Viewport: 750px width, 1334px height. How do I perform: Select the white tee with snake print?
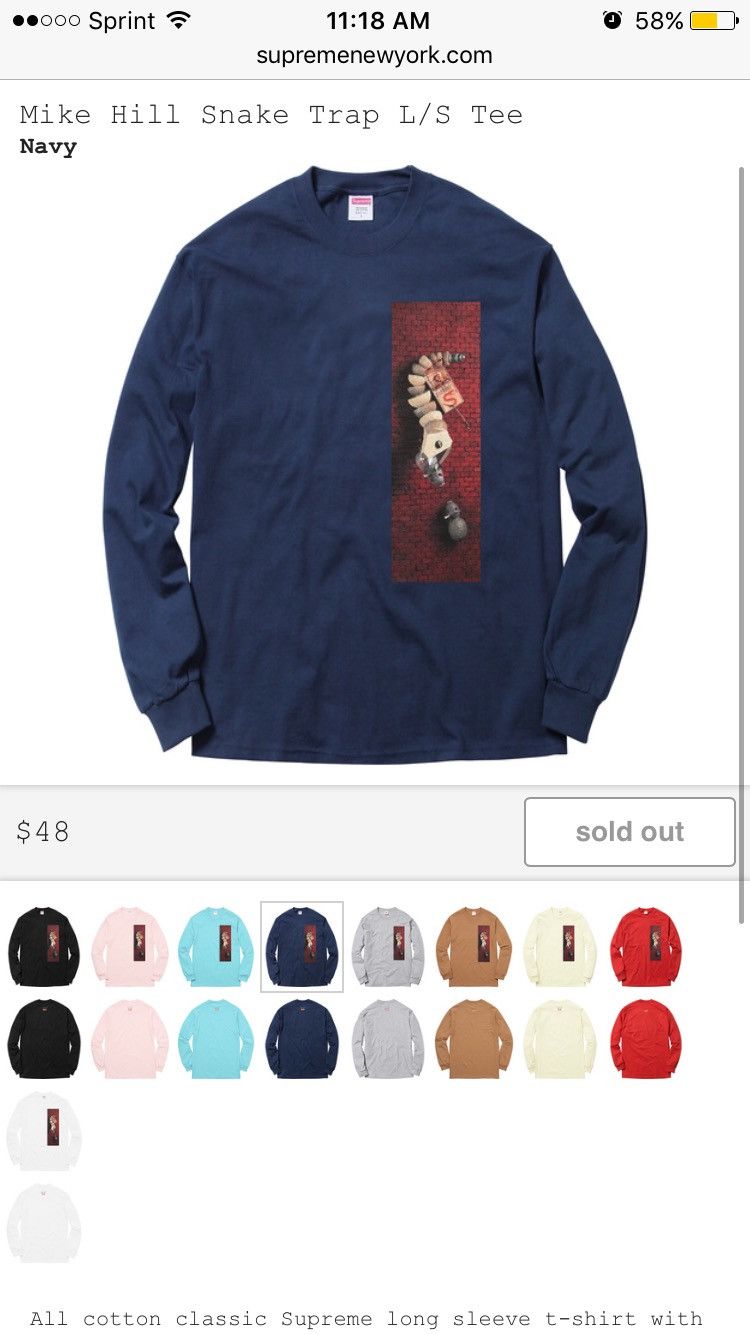click(44, 1130)
